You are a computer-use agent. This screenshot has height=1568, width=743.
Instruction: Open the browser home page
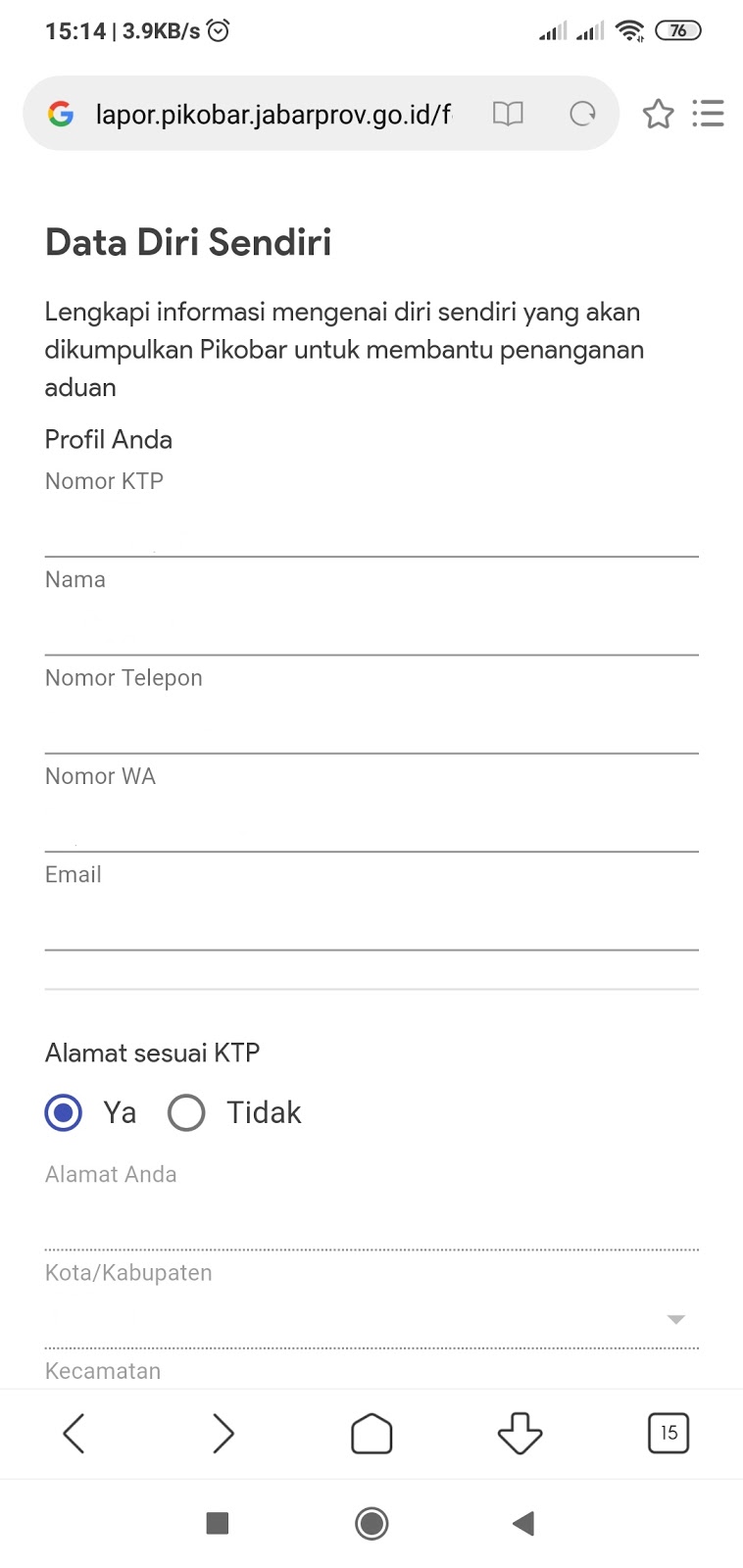(x=371, y=1434)
